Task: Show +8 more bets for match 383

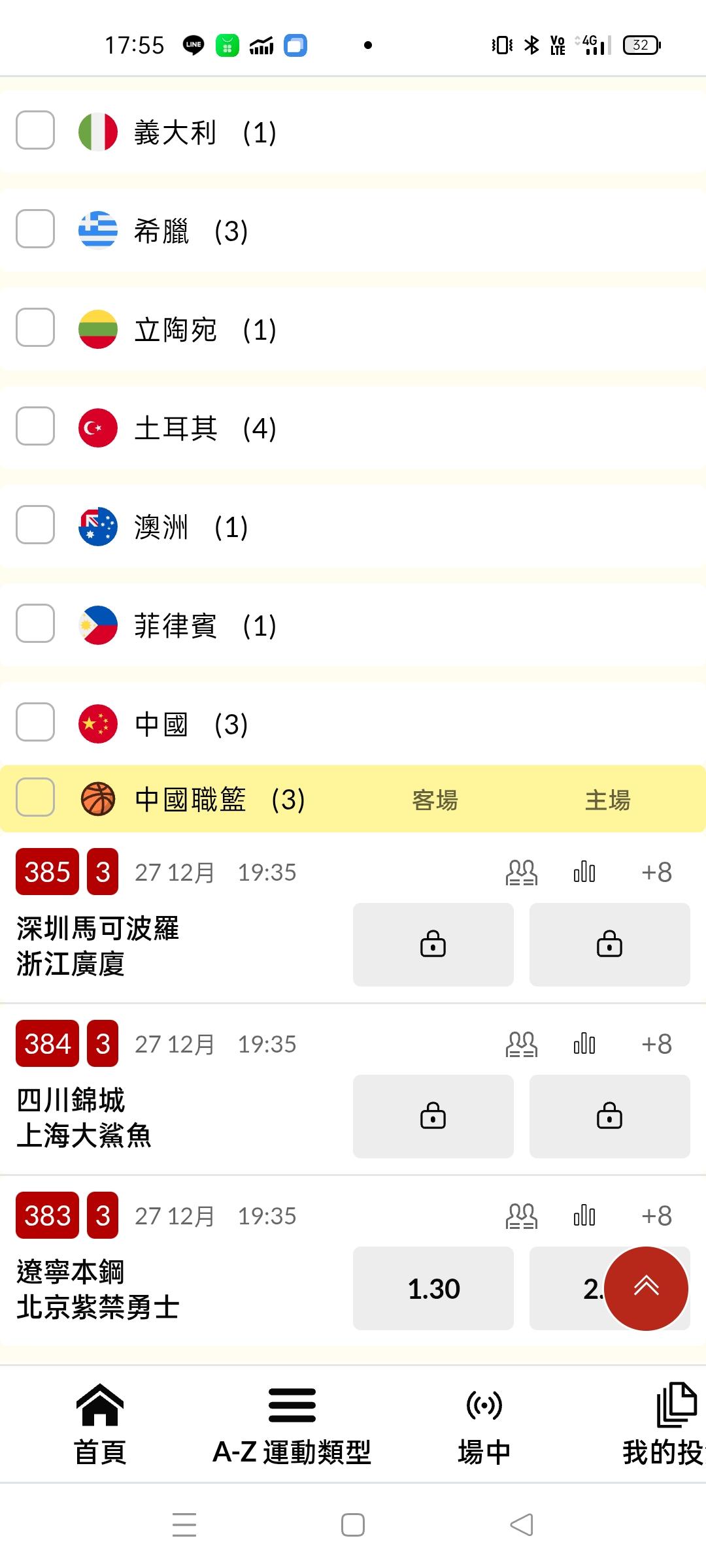Action: [656, 1216]
